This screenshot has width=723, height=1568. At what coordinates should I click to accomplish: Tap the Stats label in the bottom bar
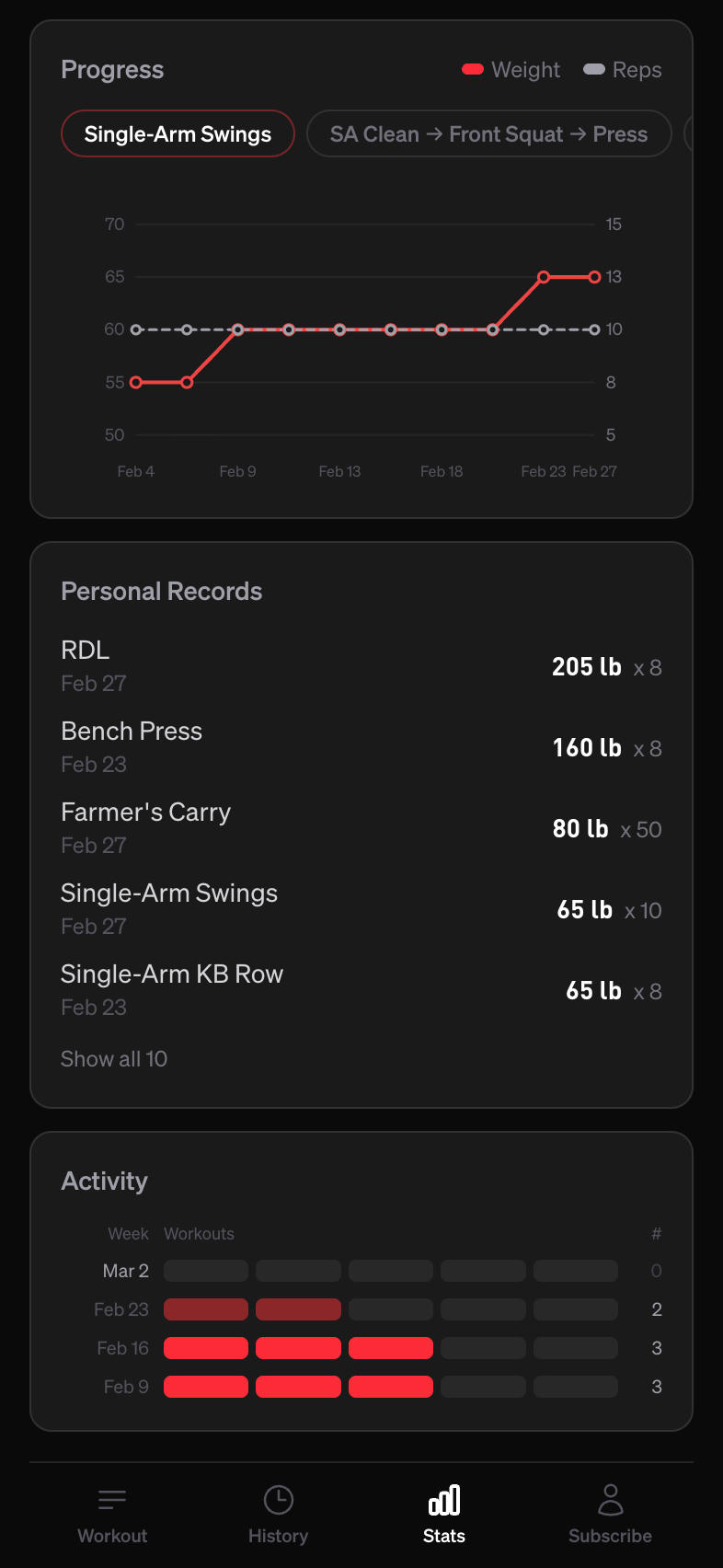[x=444, y=1535]
